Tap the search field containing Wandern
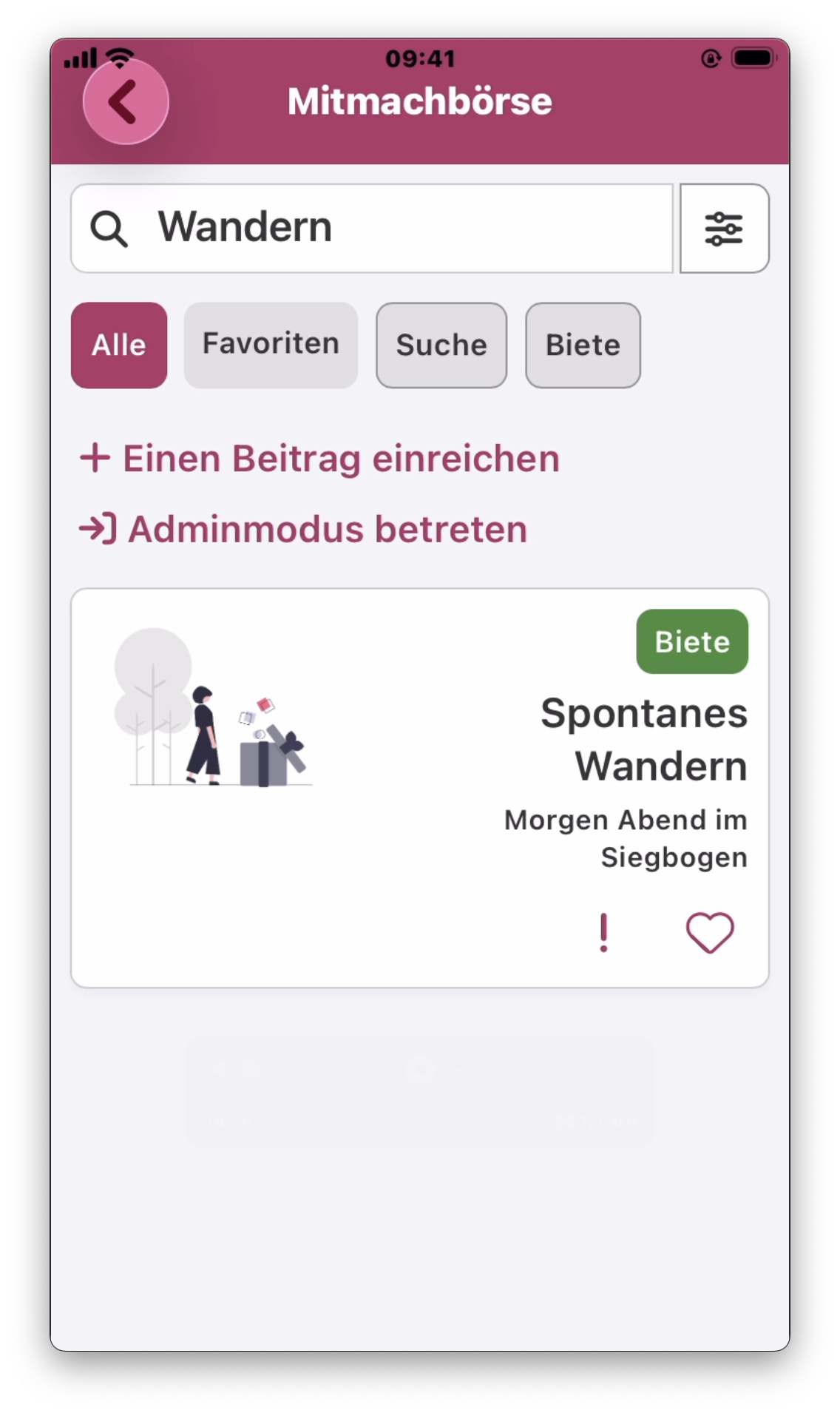The image size is (840, 1413). pos(385,228)
